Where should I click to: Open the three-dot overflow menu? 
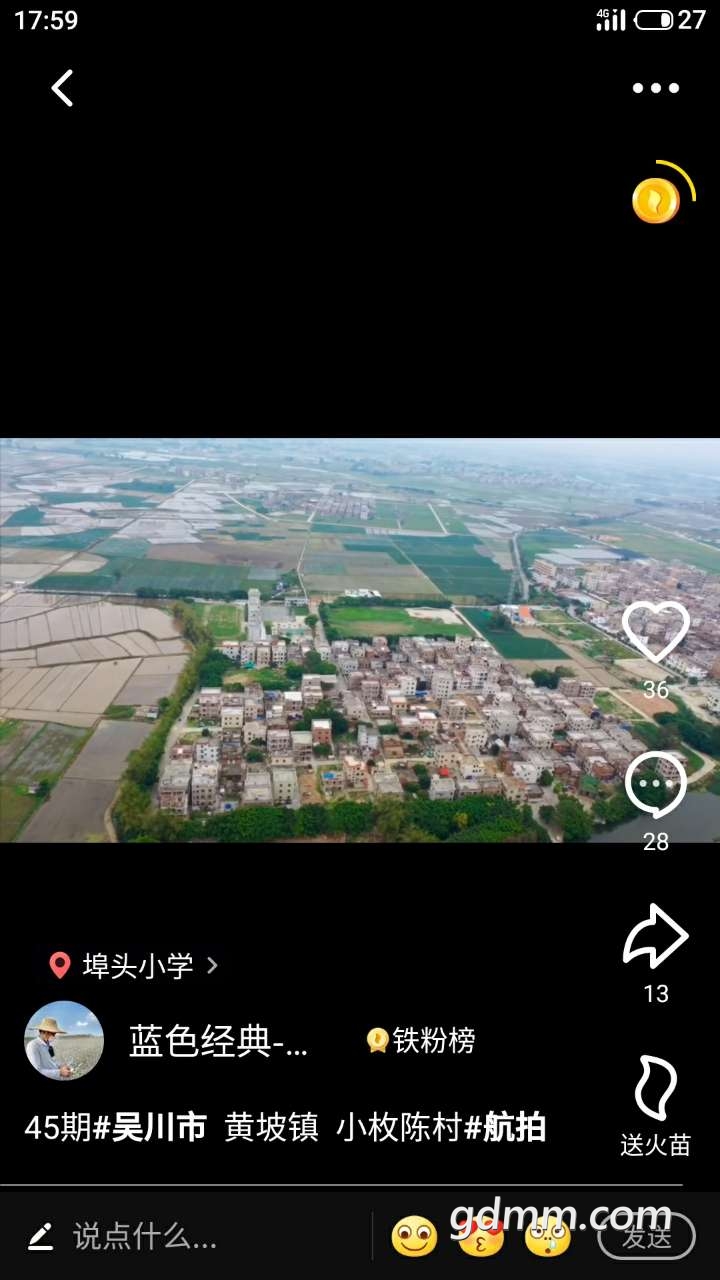(656, 88)
